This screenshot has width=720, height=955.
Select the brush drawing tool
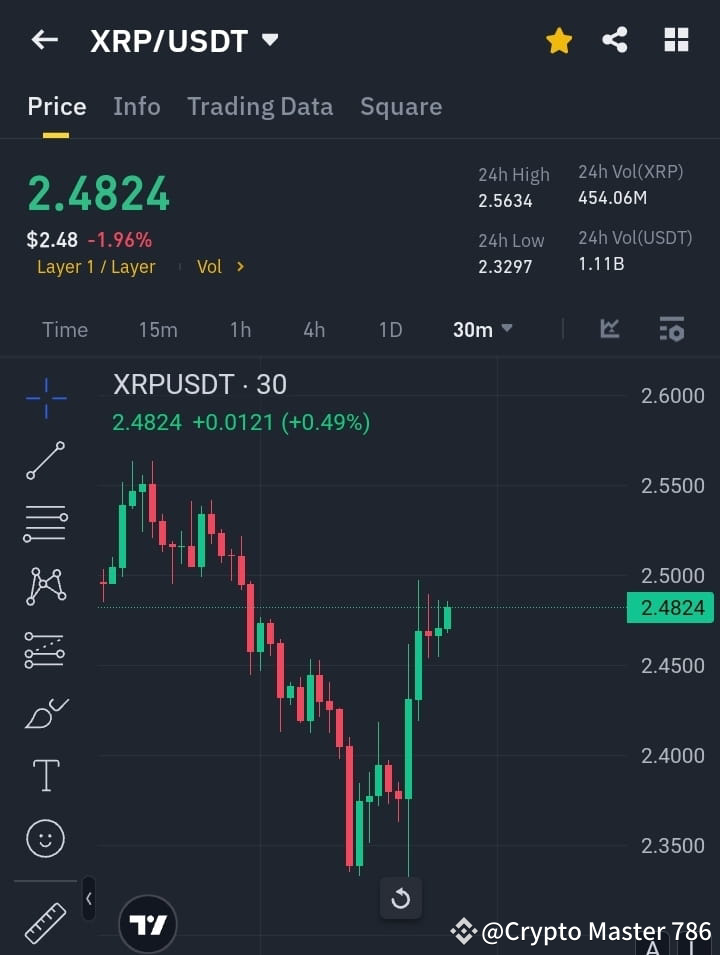[45, 713]
